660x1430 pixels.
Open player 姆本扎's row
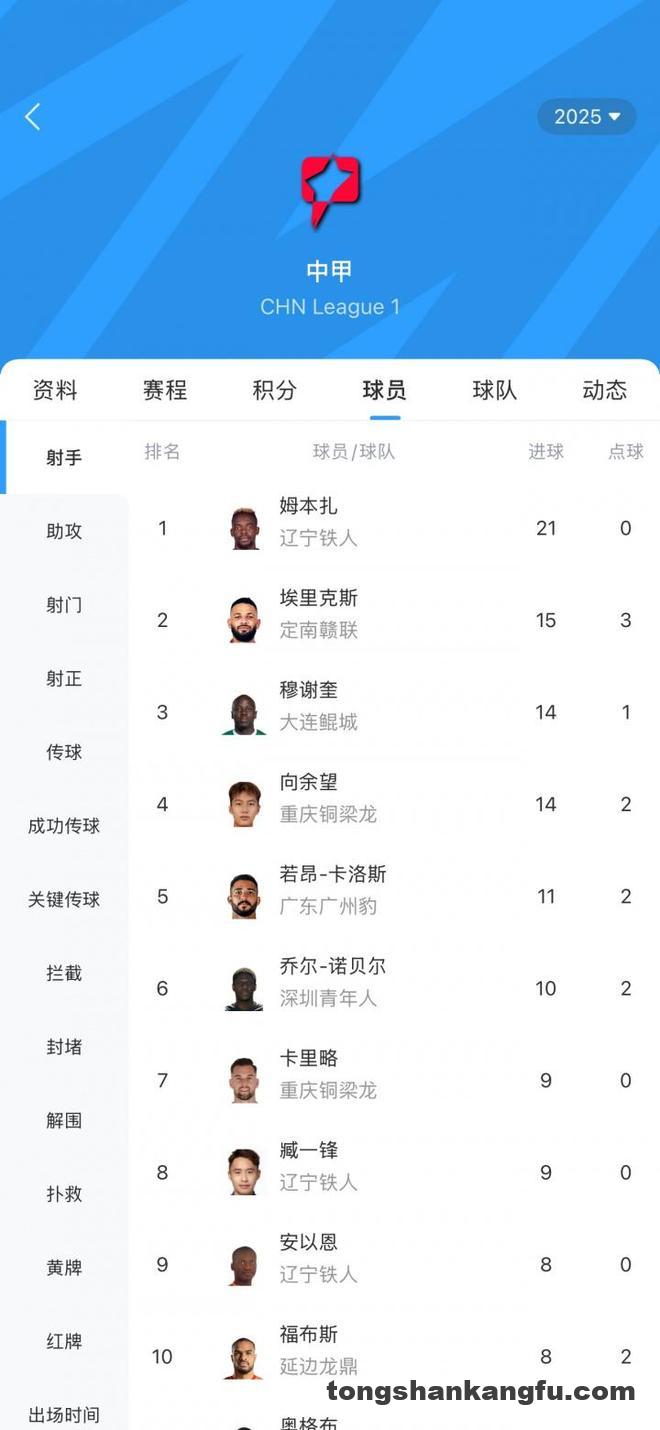pyautogui.click(x=395, y=528)
